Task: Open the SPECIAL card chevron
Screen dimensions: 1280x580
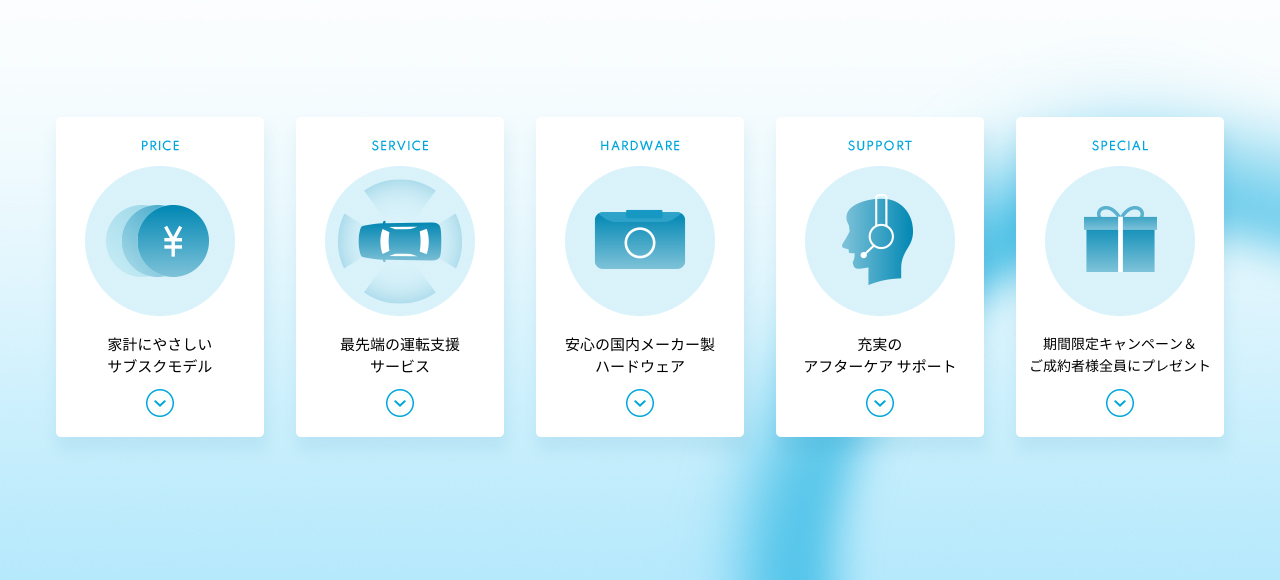Action: point(1120,403)
